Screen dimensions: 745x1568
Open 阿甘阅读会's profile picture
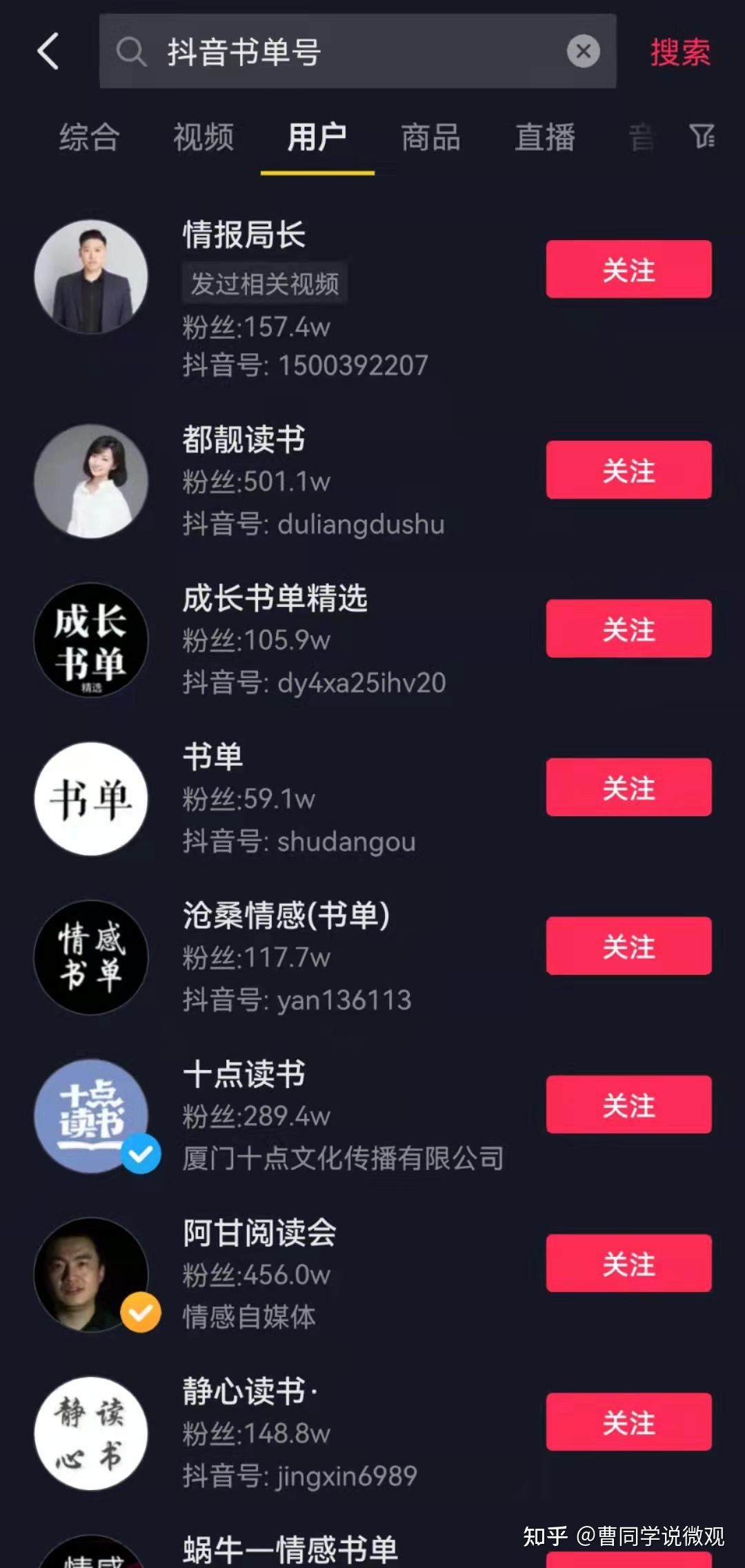pyautogui.click(x=90, y=1276)
